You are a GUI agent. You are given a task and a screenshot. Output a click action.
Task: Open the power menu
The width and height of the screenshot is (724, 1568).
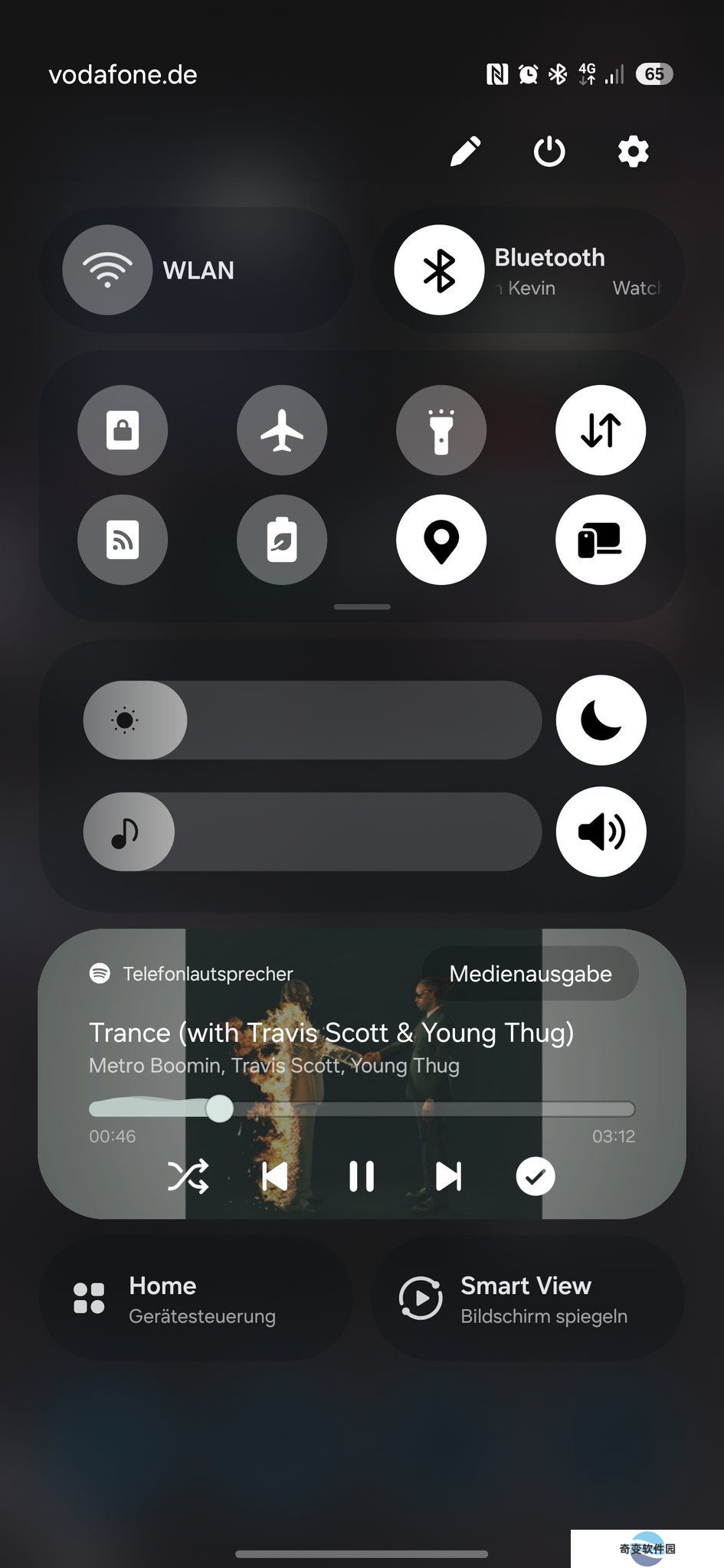tap(549, 152)
